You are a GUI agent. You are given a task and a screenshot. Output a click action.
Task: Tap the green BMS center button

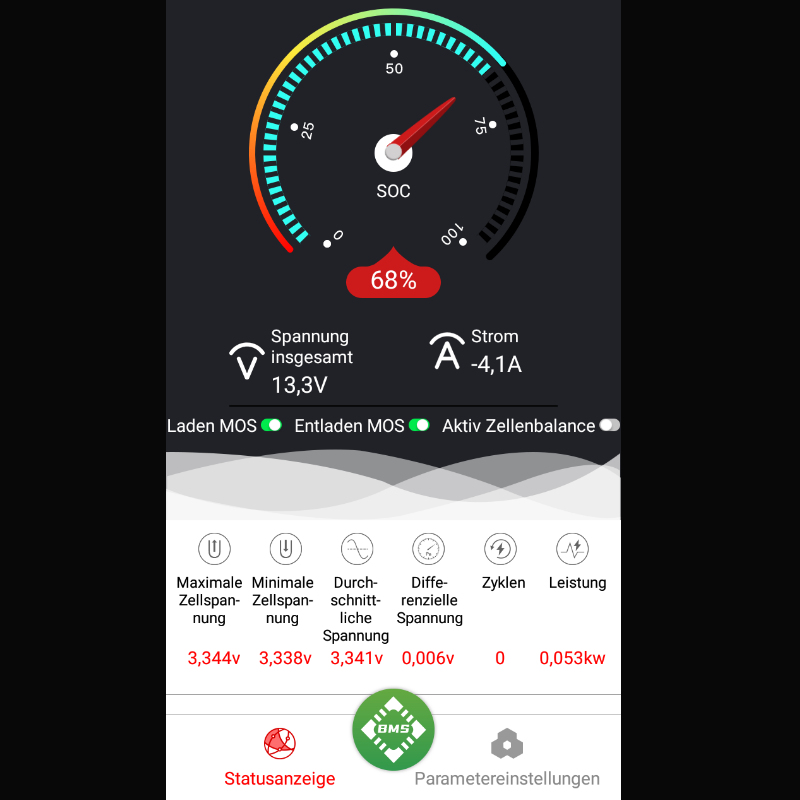click(393, 730)
